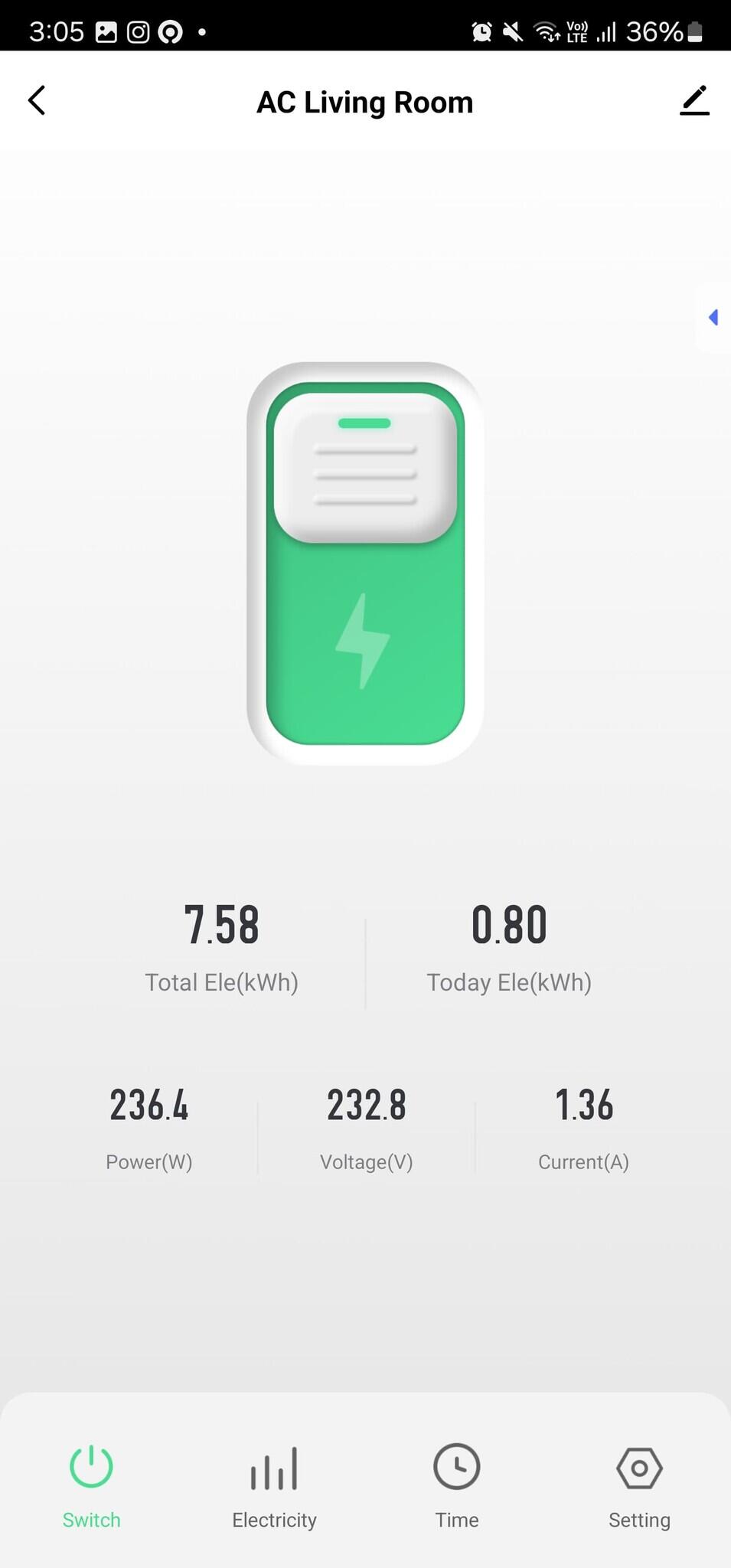The height and width of the screenshot is (1568, 731).
Task: Open the Electricity tab
Action: pyautogui.click(x=274, y=1485)
